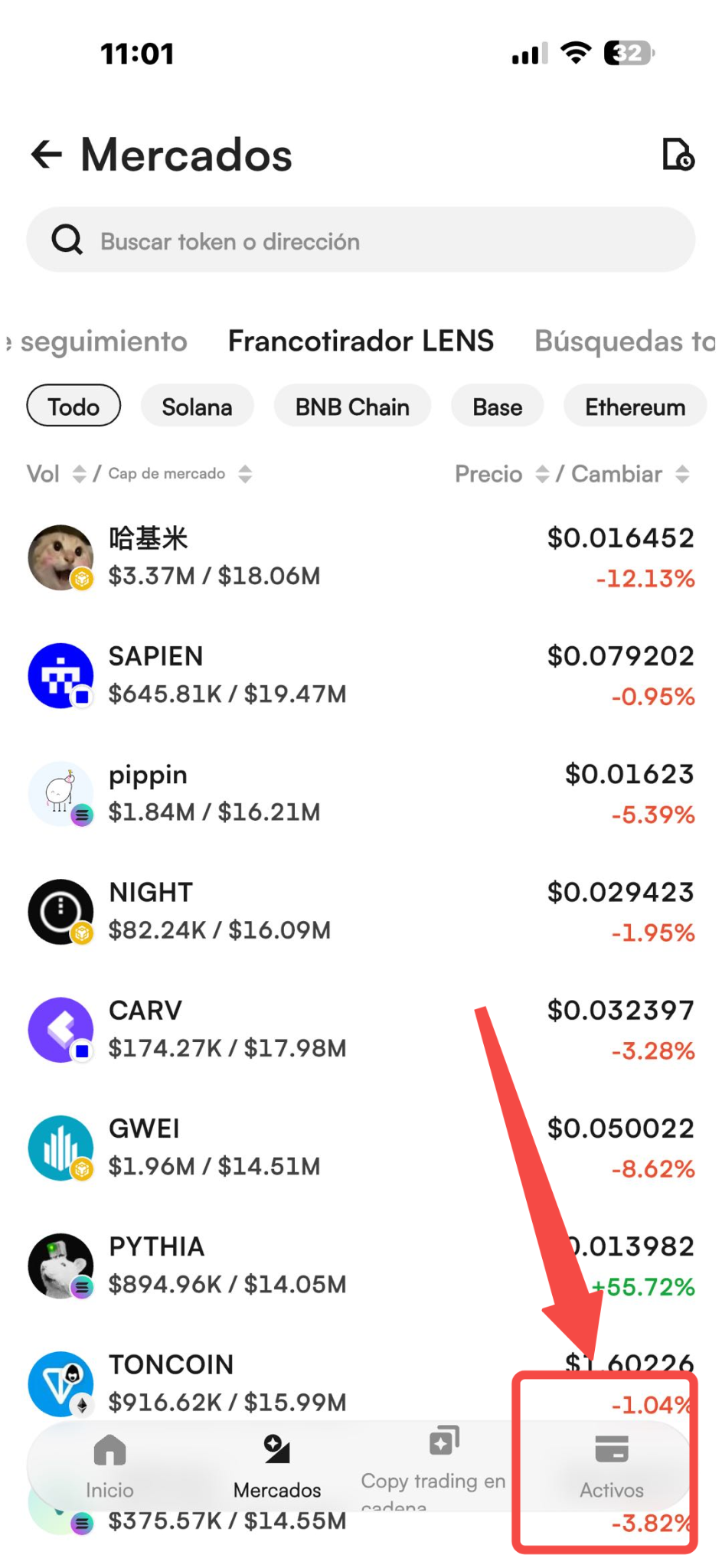Go back from Mercados

pos(47,155)
